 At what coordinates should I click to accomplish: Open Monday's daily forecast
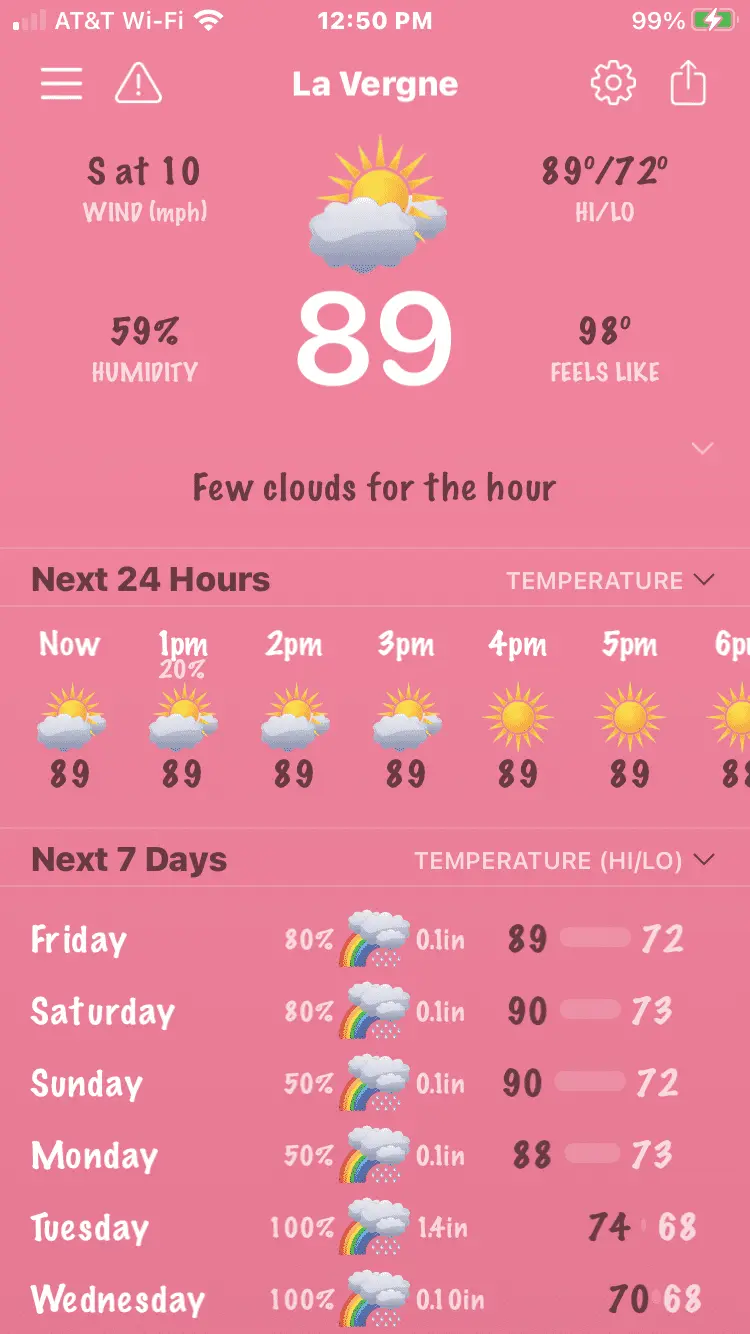tap(375, 1156)
